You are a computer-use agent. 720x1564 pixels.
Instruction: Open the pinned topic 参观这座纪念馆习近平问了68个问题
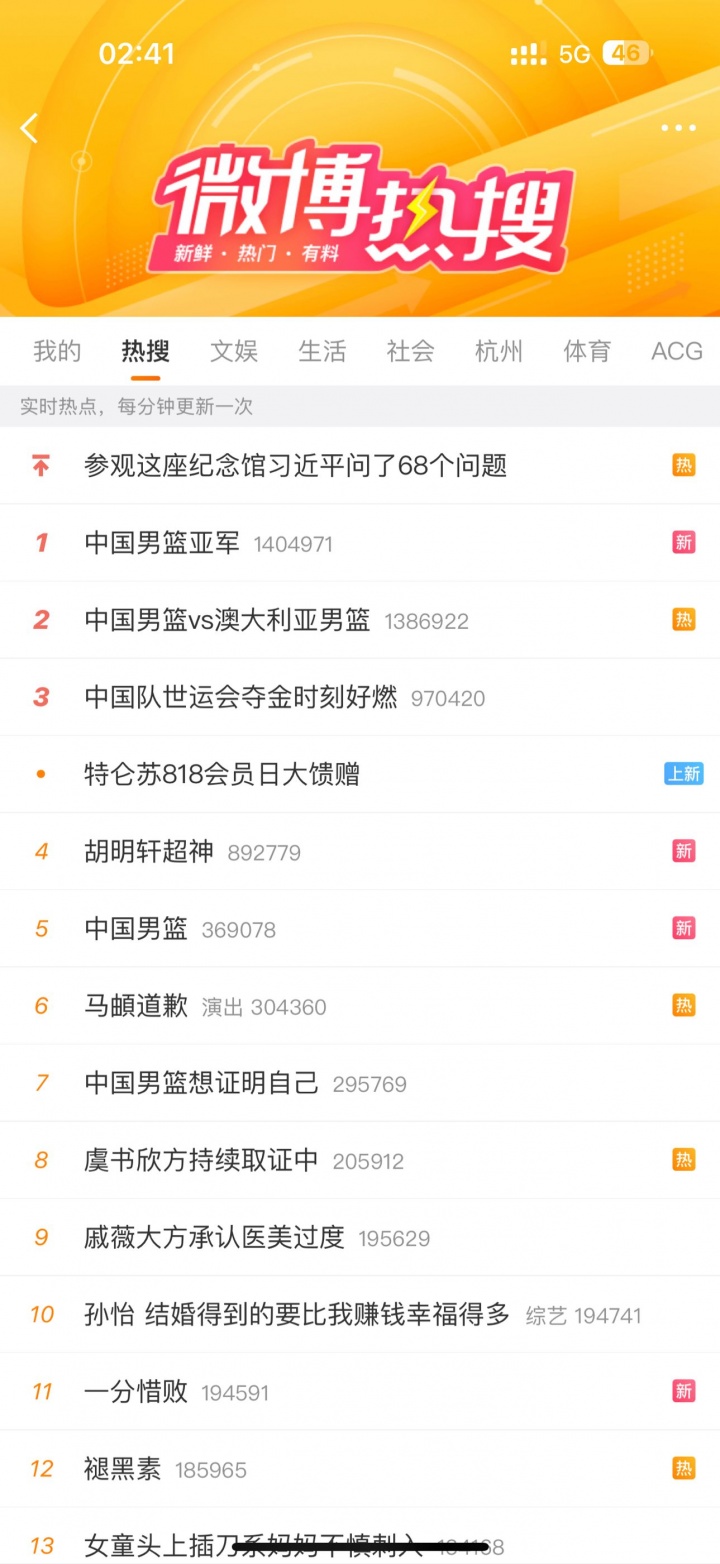296,465
